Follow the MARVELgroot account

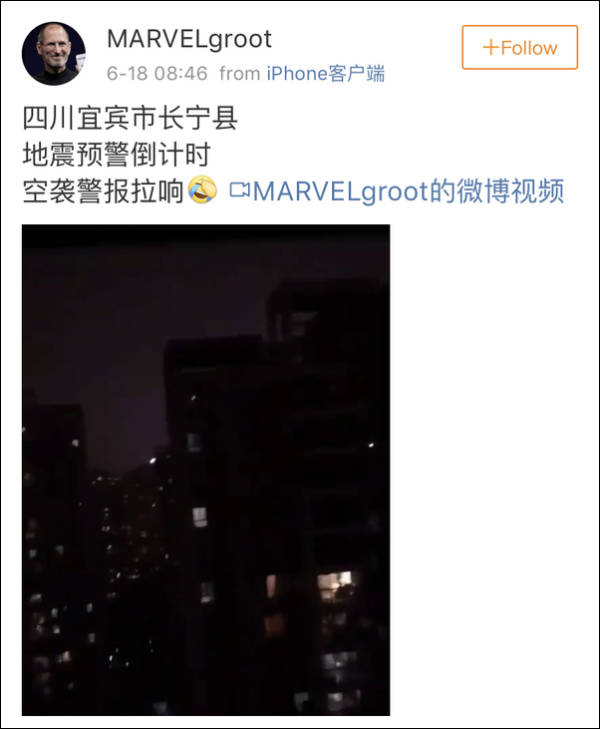tap(519, 47)
